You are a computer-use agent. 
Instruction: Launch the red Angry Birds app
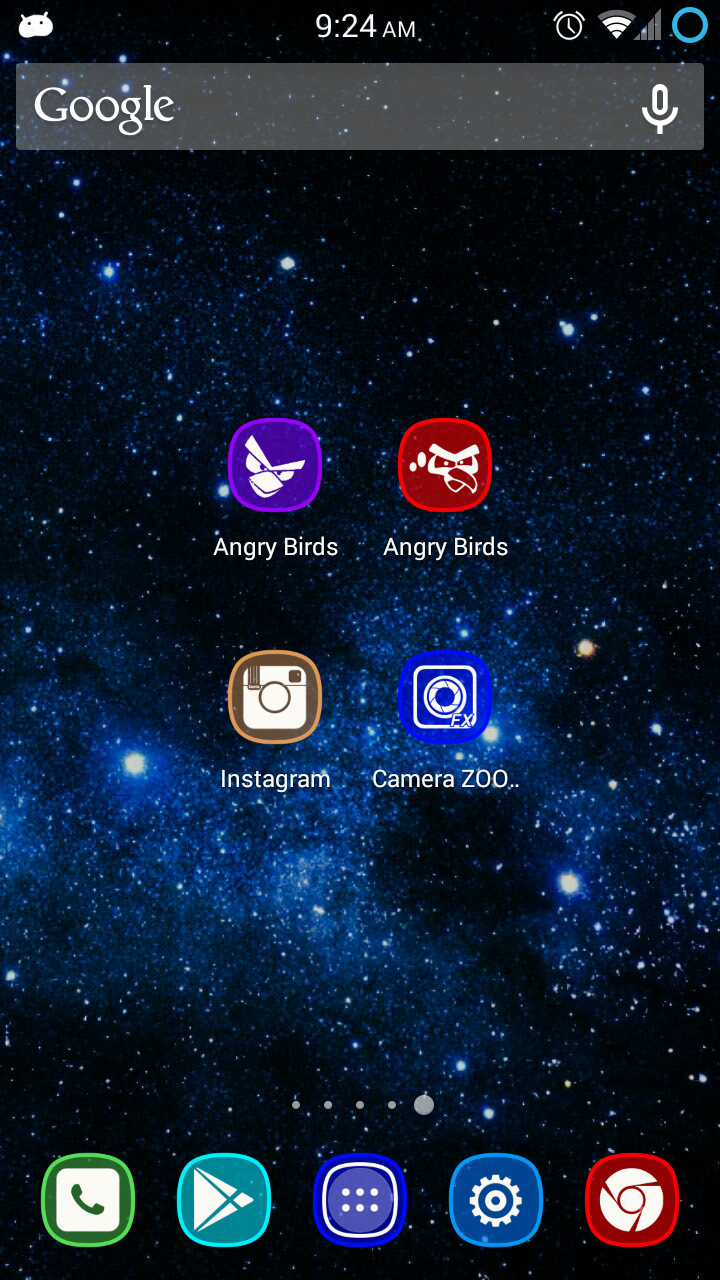click(x=445, y=465)
